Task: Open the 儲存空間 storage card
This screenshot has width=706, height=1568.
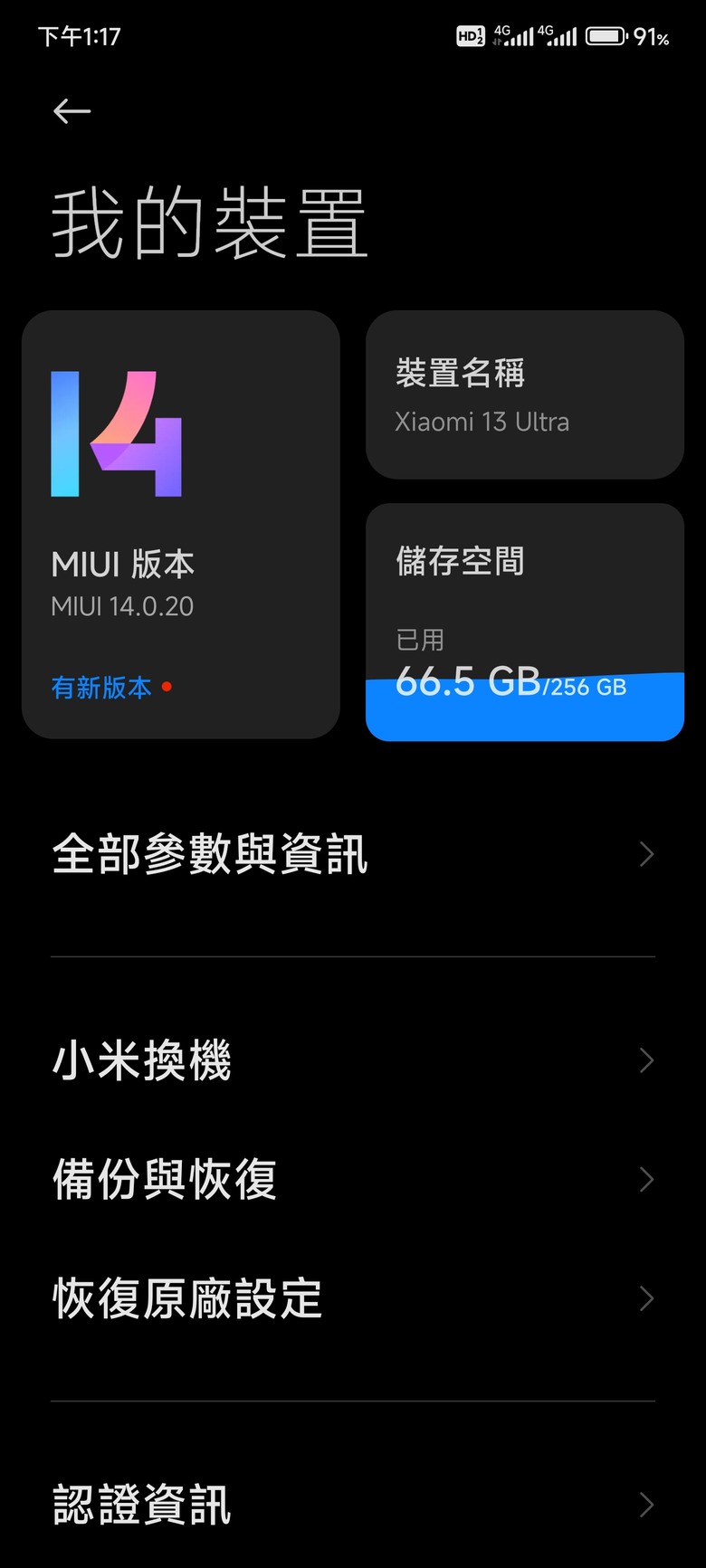Action: (x=525, y=622)
